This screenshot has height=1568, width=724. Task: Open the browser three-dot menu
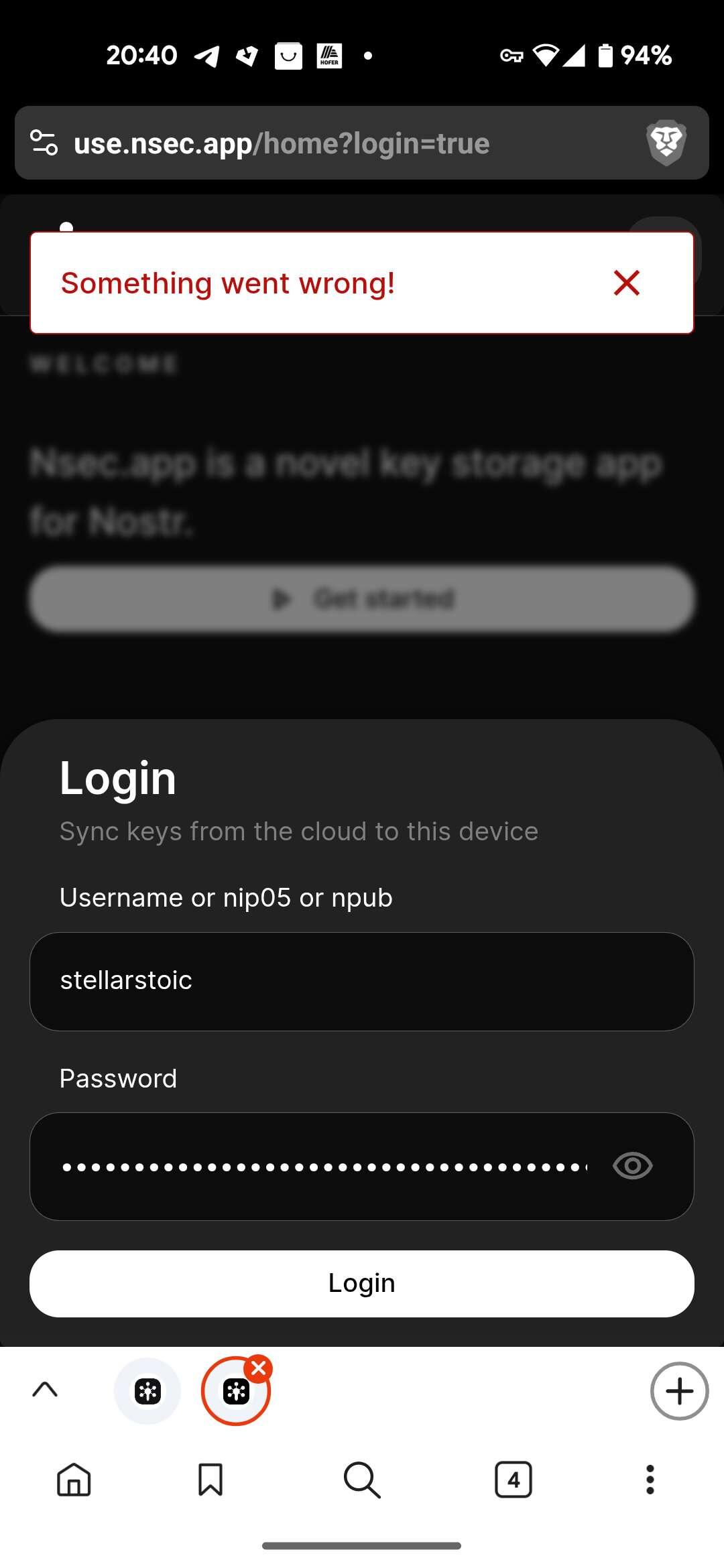tap(650, 1480)
